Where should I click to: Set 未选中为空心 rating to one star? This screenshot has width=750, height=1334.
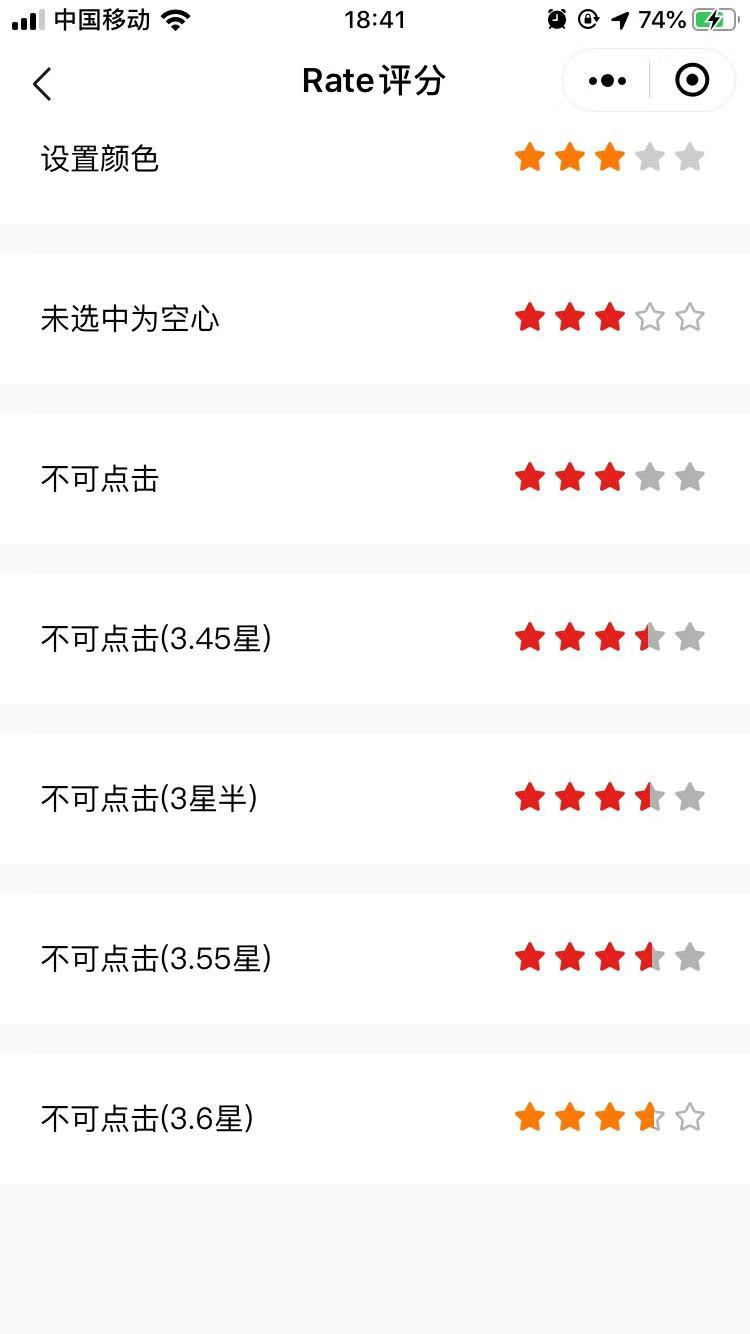pos(530,318)
